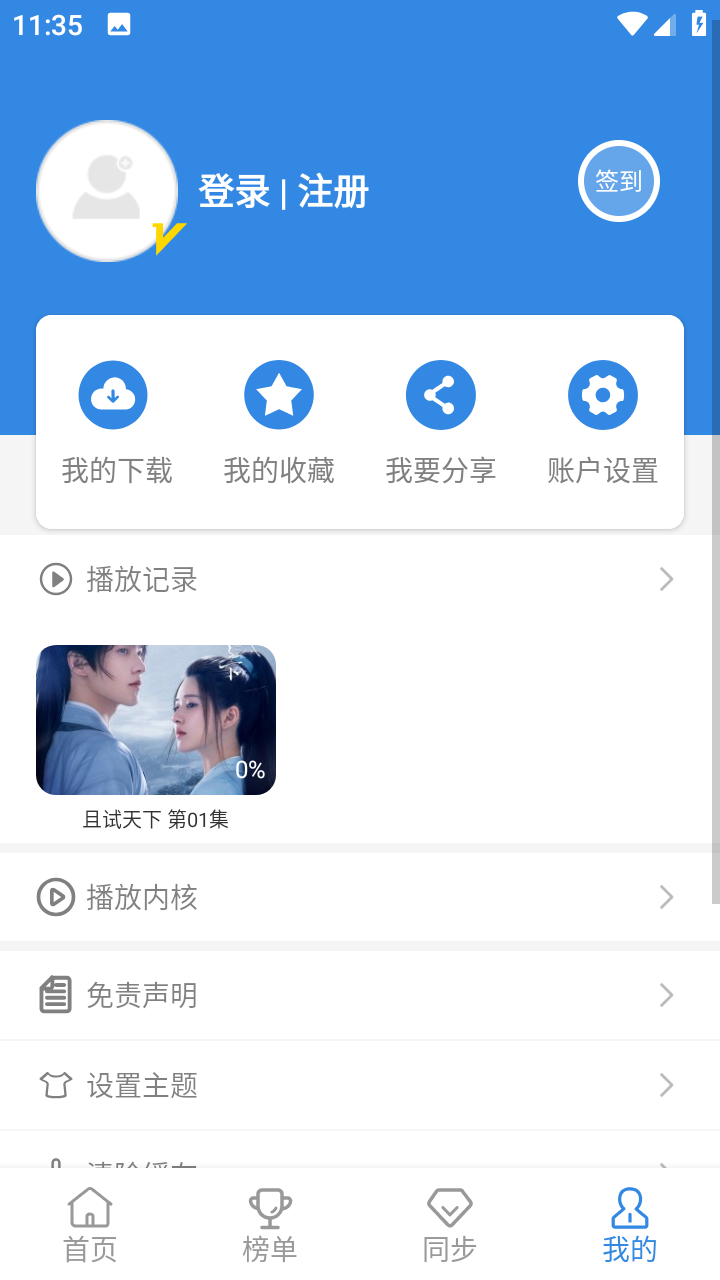Open 账户设置 (Account Settings)
Image resolution: width=720 pixels, height=1280 pixels.
602,394
